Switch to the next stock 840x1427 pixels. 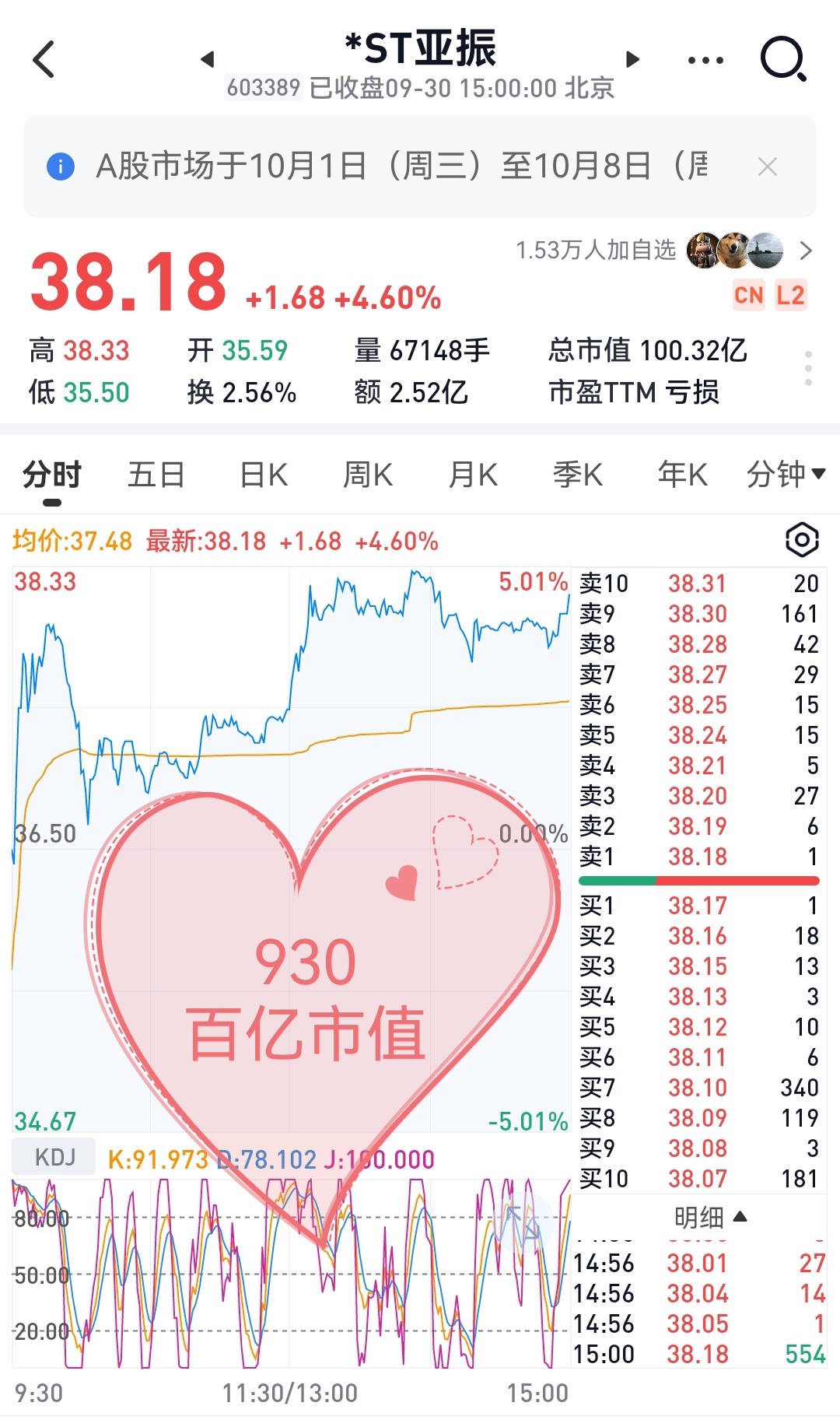(x=633, y=60)
